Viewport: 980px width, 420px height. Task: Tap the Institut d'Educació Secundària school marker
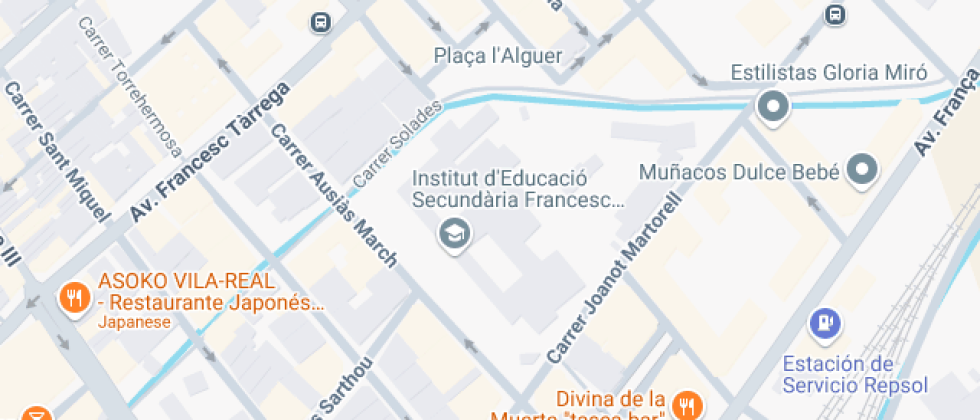pyautogui.click(x=456, y=234)
